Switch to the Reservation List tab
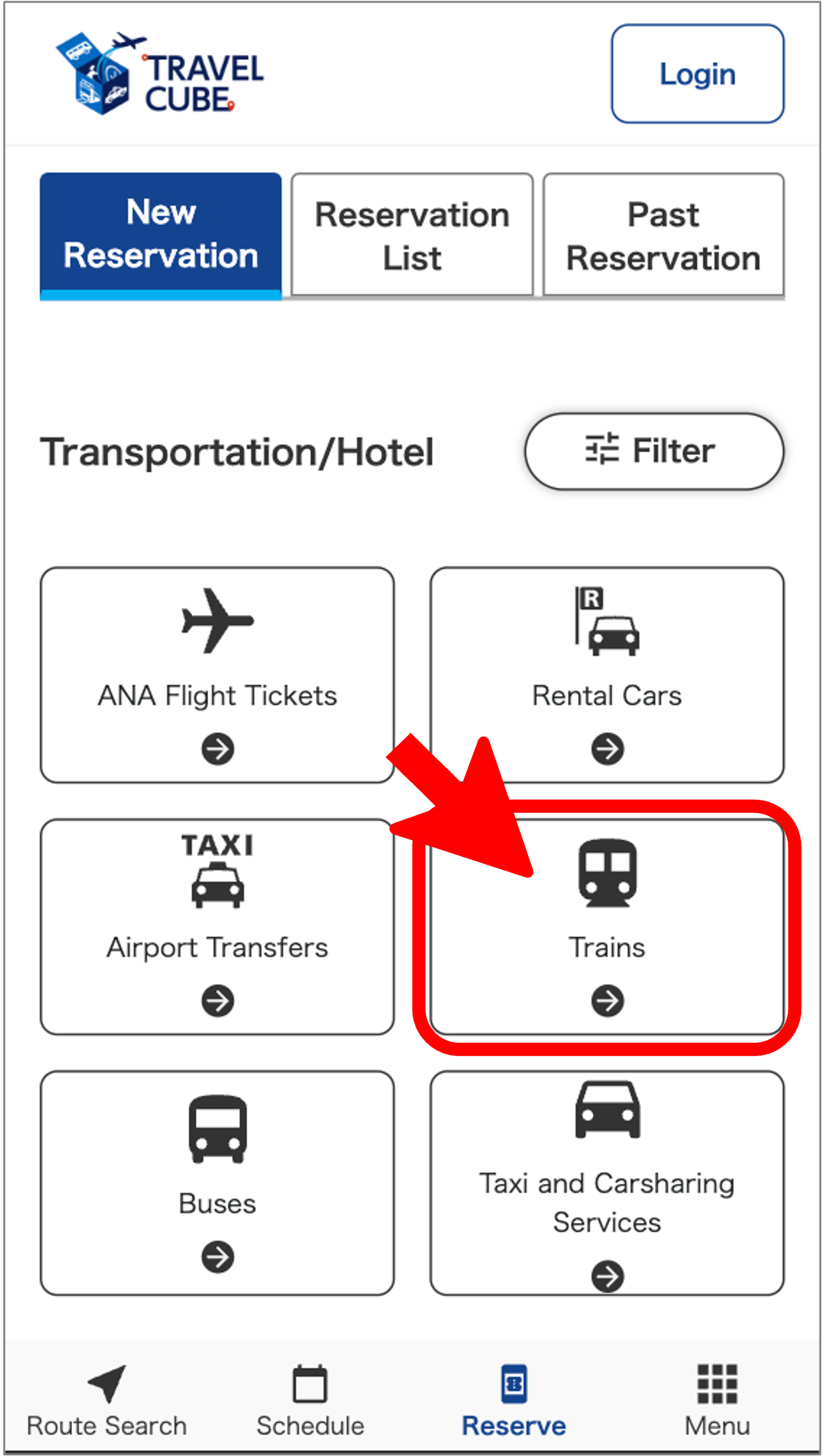822x1456 pixels. [412, 235]
